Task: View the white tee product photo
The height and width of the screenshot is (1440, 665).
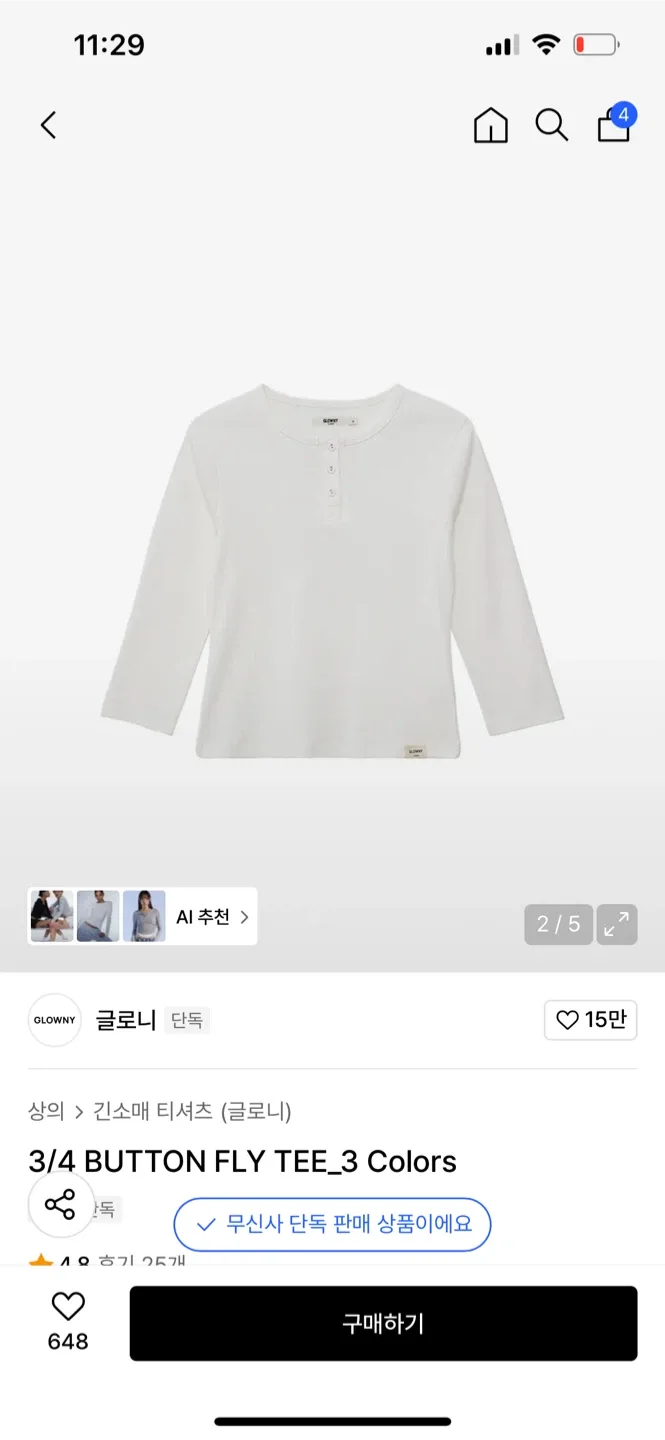Action: point(332,570)
